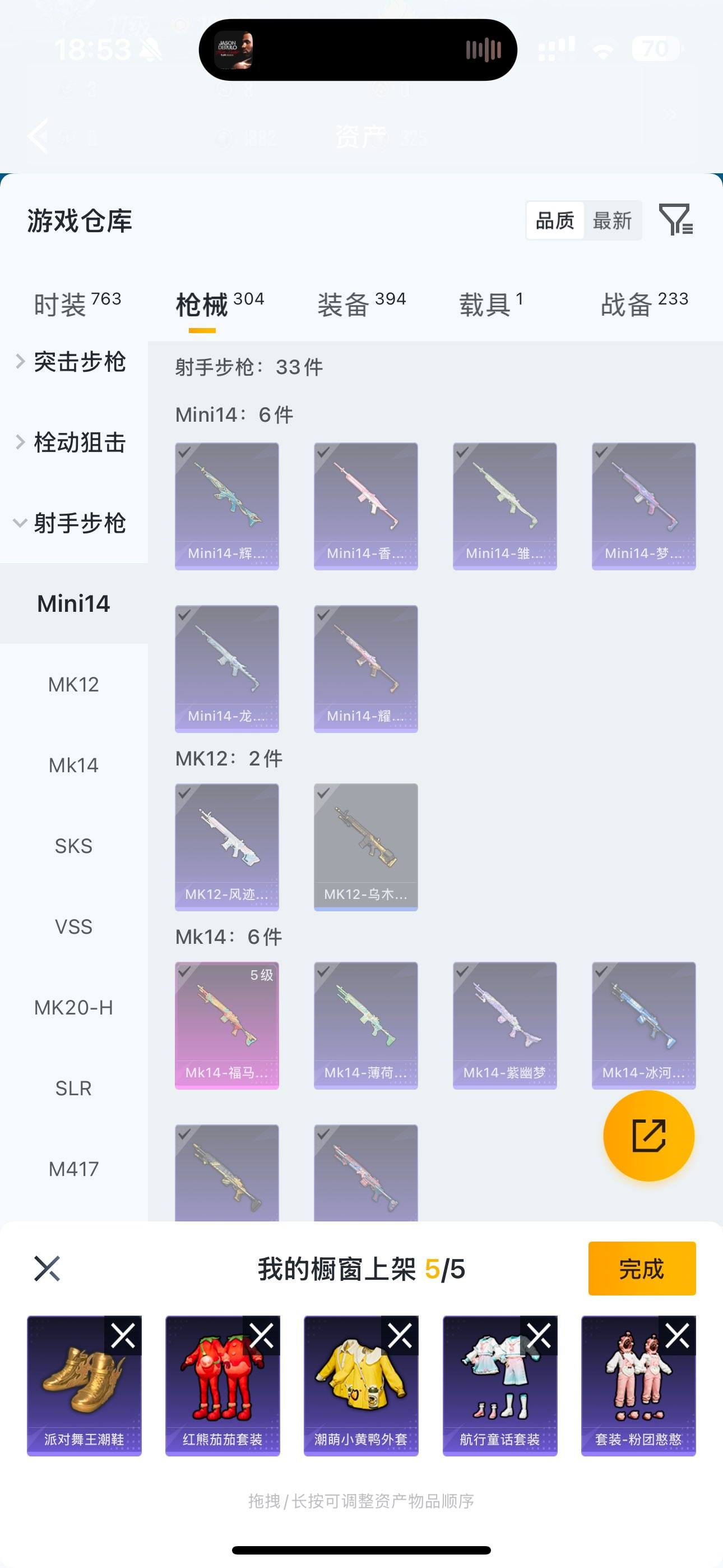This screenshot has height=1568, width=723.
Task: Pick the Mk14-紫幽梦 skin
Action: click(x=504, y=1025)
